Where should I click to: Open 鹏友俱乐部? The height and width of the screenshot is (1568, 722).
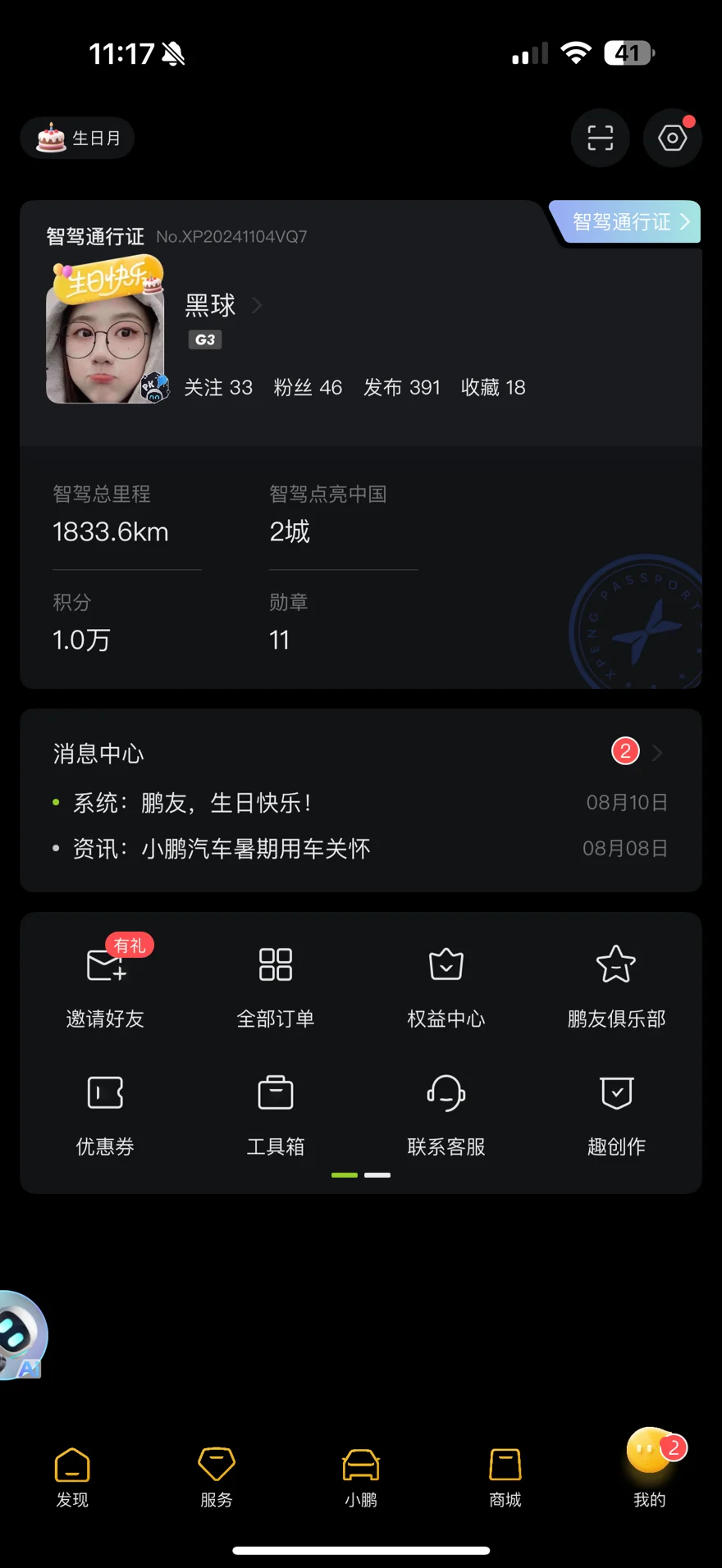pos(616,982)
